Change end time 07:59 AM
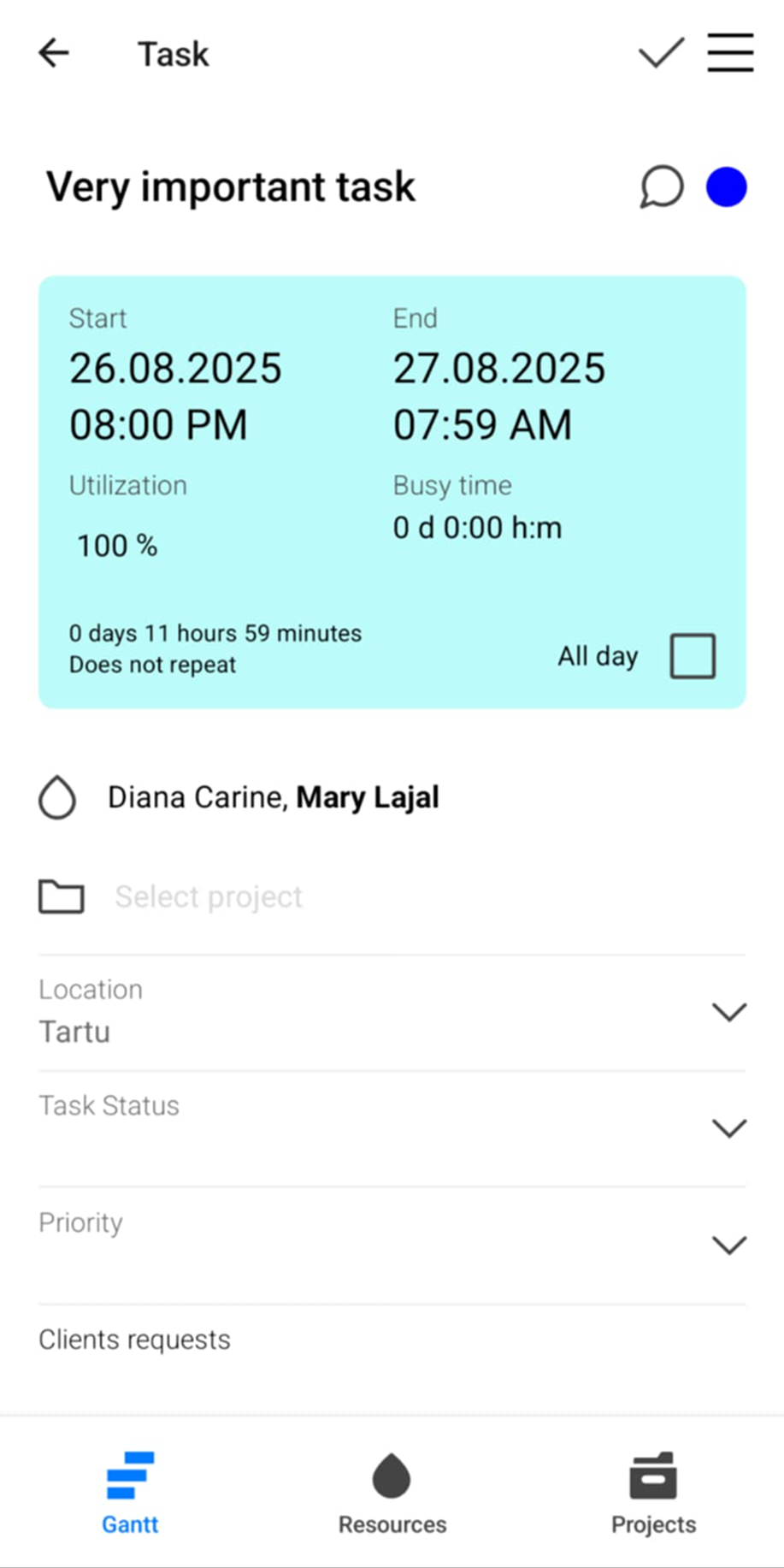Viewport: 784px width, 1568px height. point(482,425)
